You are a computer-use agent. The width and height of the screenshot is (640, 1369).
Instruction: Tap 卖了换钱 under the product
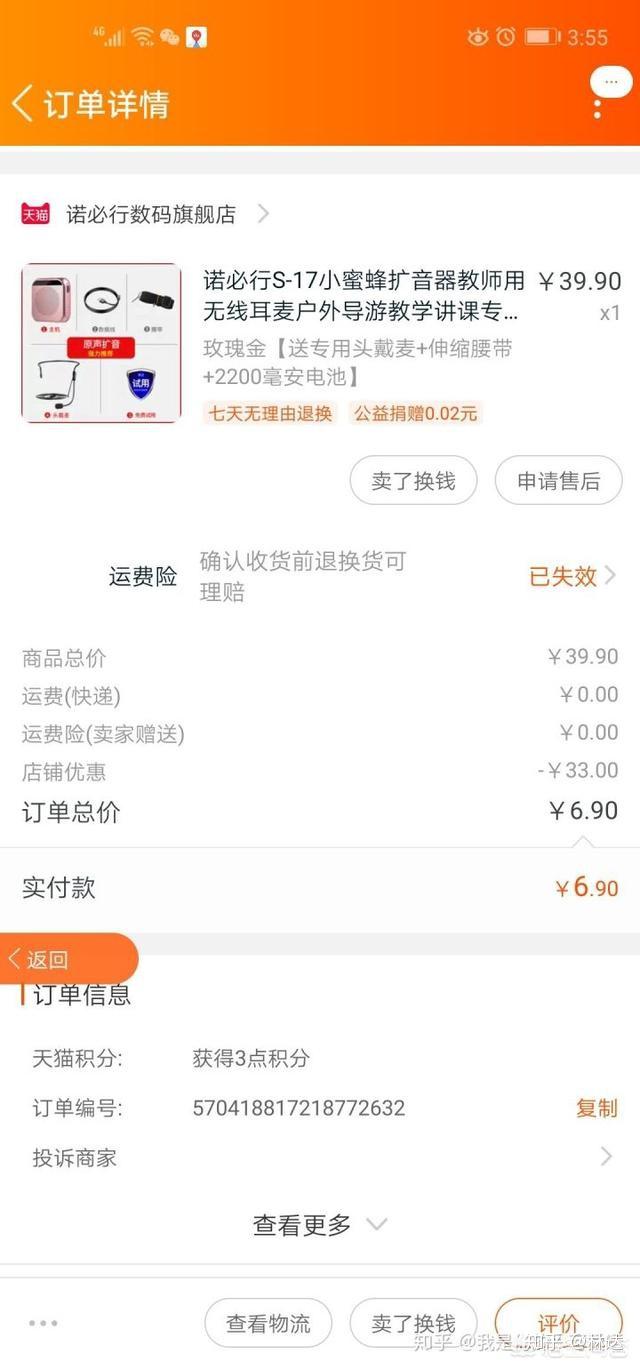413,481
